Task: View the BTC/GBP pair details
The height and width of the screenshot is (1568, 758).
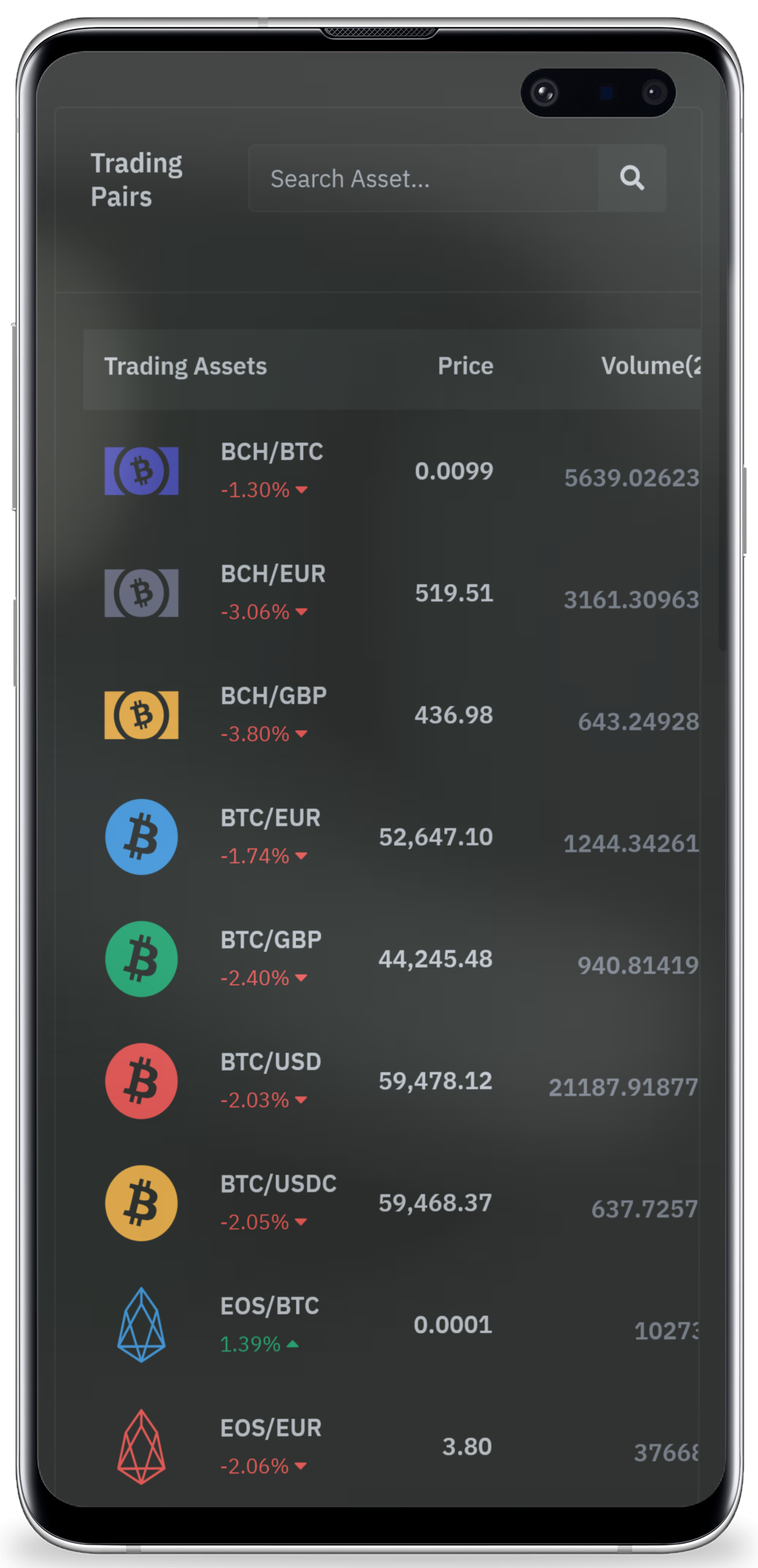Action: (x=271, y=940)
